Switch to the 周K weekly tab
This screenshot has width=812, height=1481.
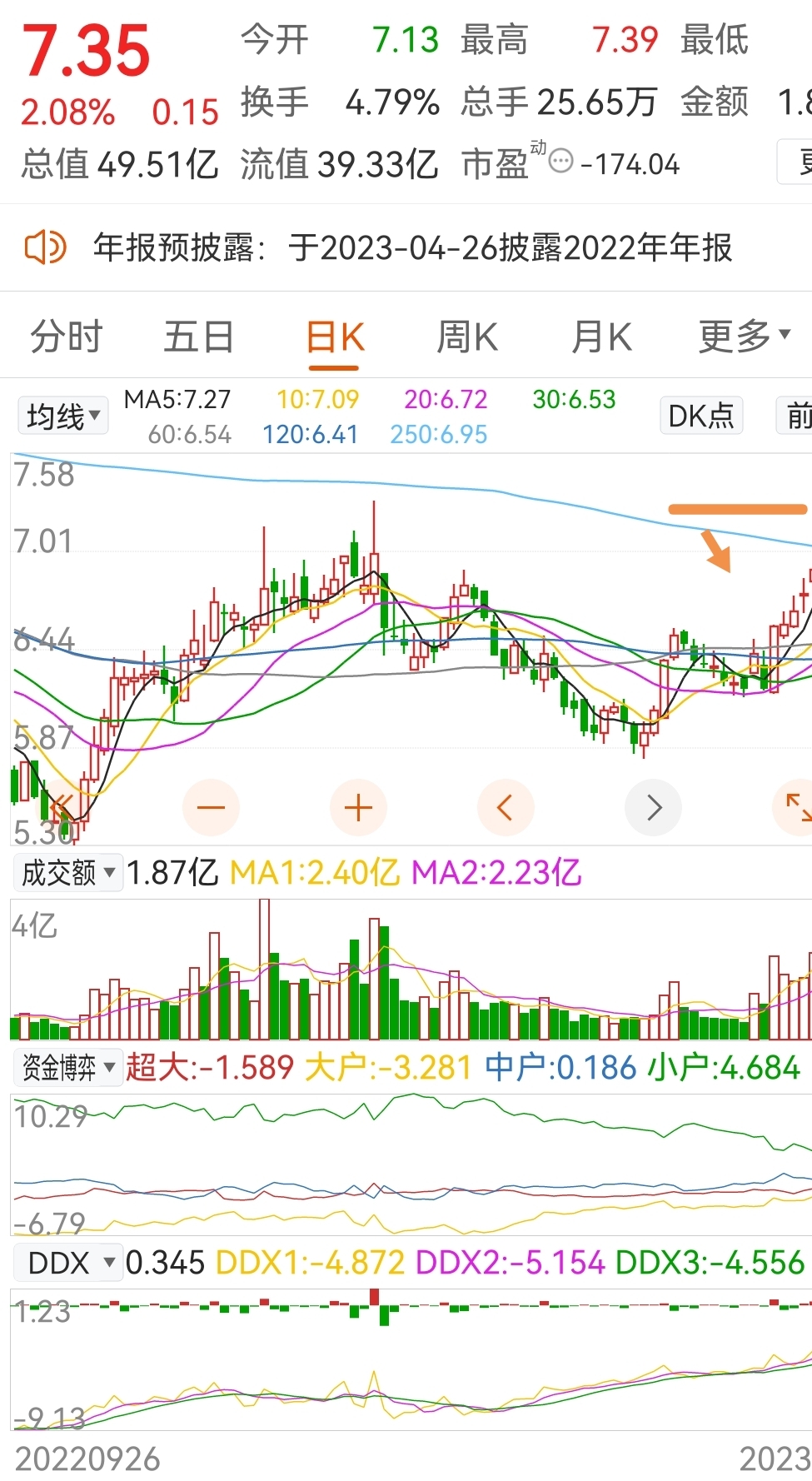click(467, 336)
